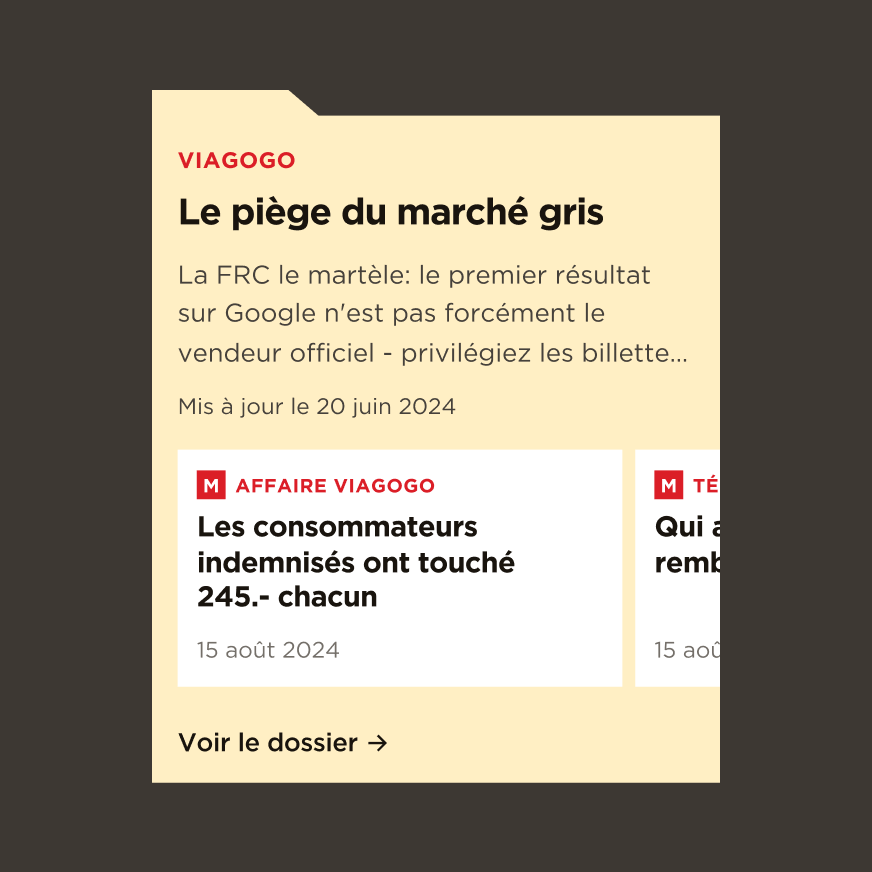Viewport: 872px width, 872px height.
Task: Open the Le piège du marché gris headline
Action: (x=390, y=212)
